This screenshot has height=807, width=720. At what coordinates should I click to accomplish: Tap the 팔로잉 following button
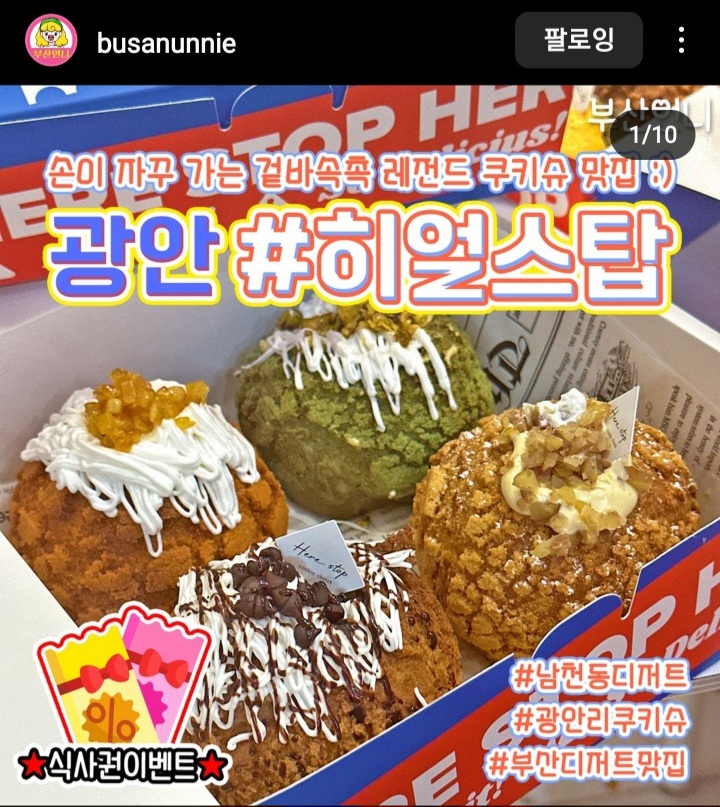pos(578,40)
